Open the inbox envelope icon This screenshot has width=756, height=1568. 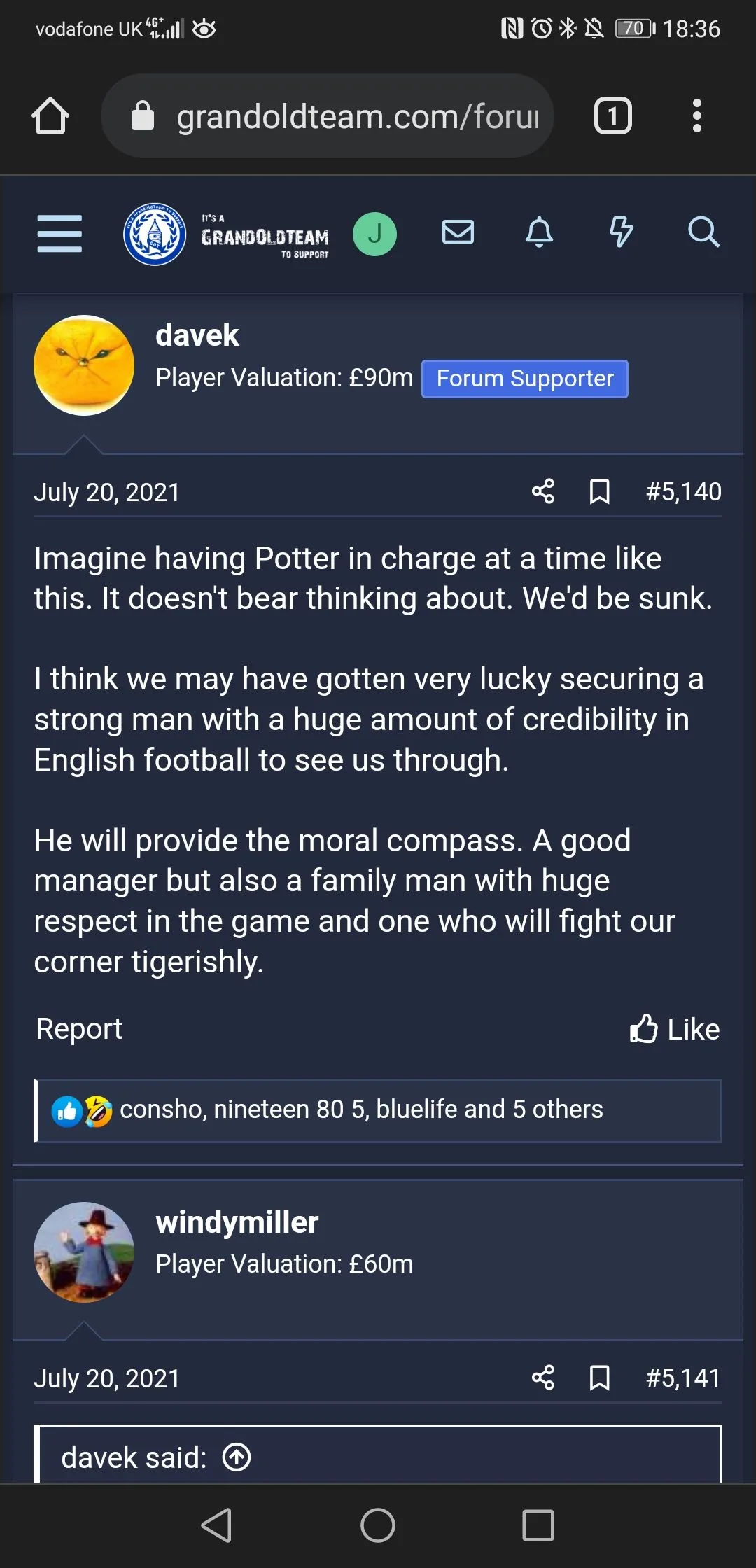tap(458, 232)
